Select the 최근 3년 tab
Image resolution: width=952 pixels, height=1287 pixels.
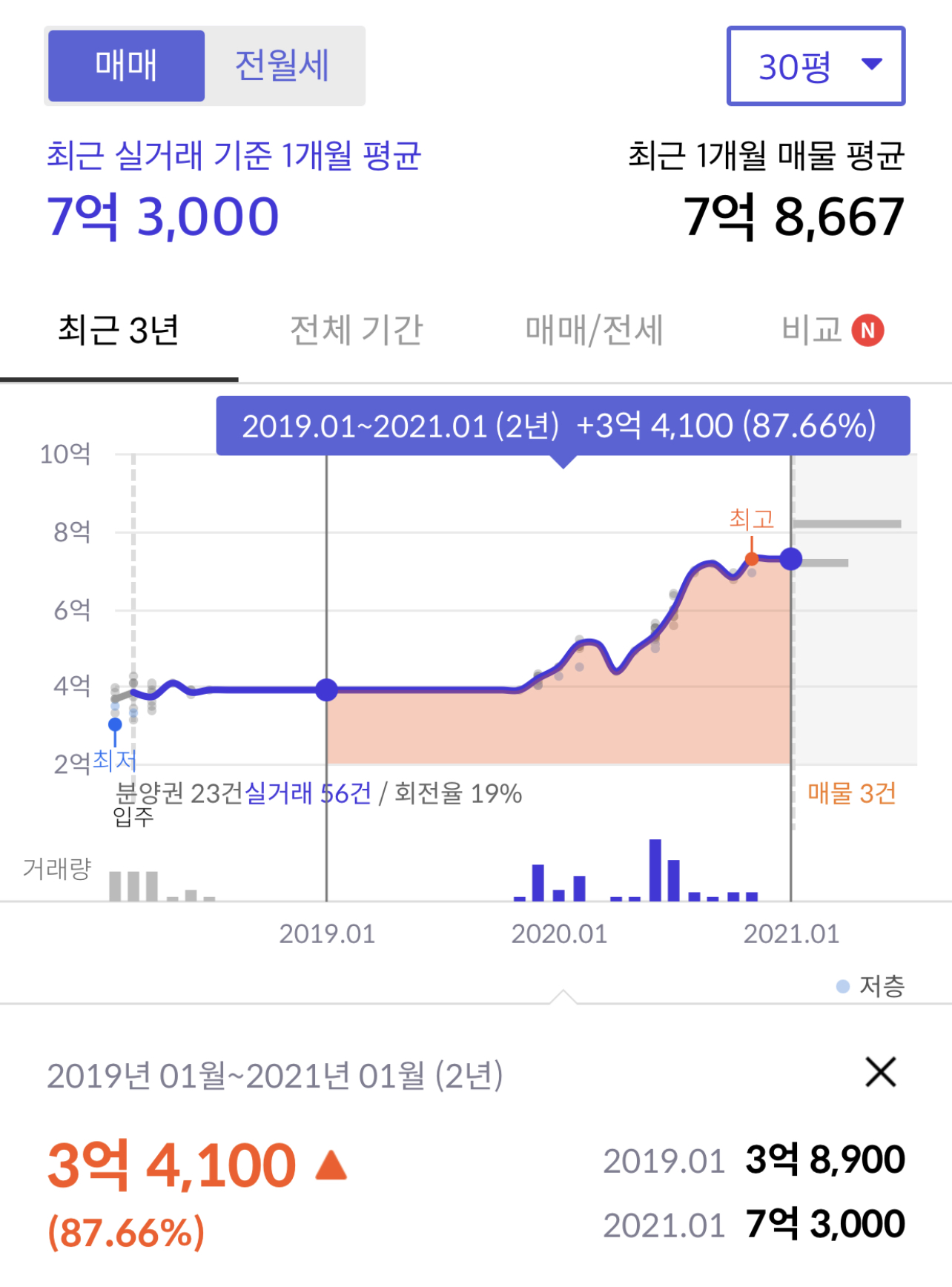119,331
